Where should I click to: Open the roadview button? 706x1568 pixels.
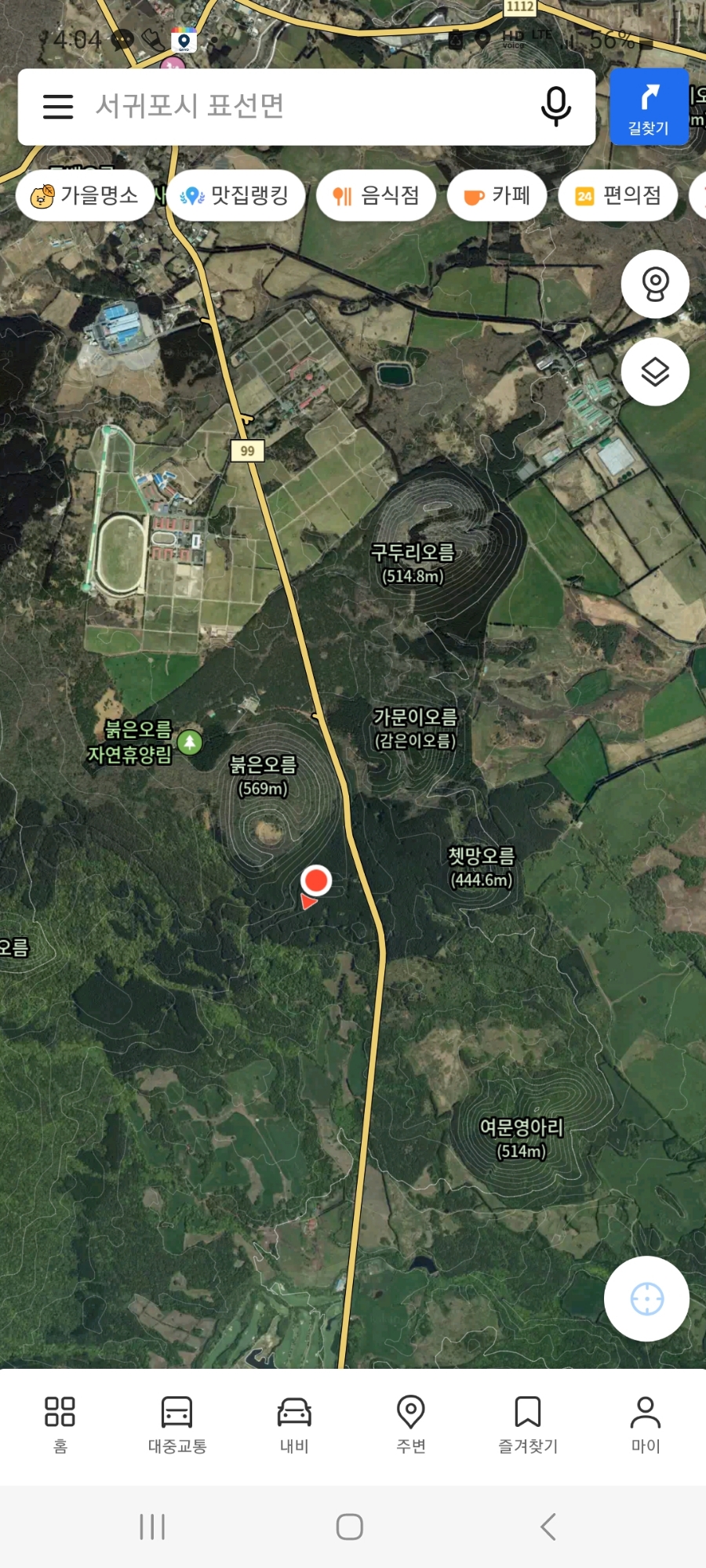tap(655, 285)
